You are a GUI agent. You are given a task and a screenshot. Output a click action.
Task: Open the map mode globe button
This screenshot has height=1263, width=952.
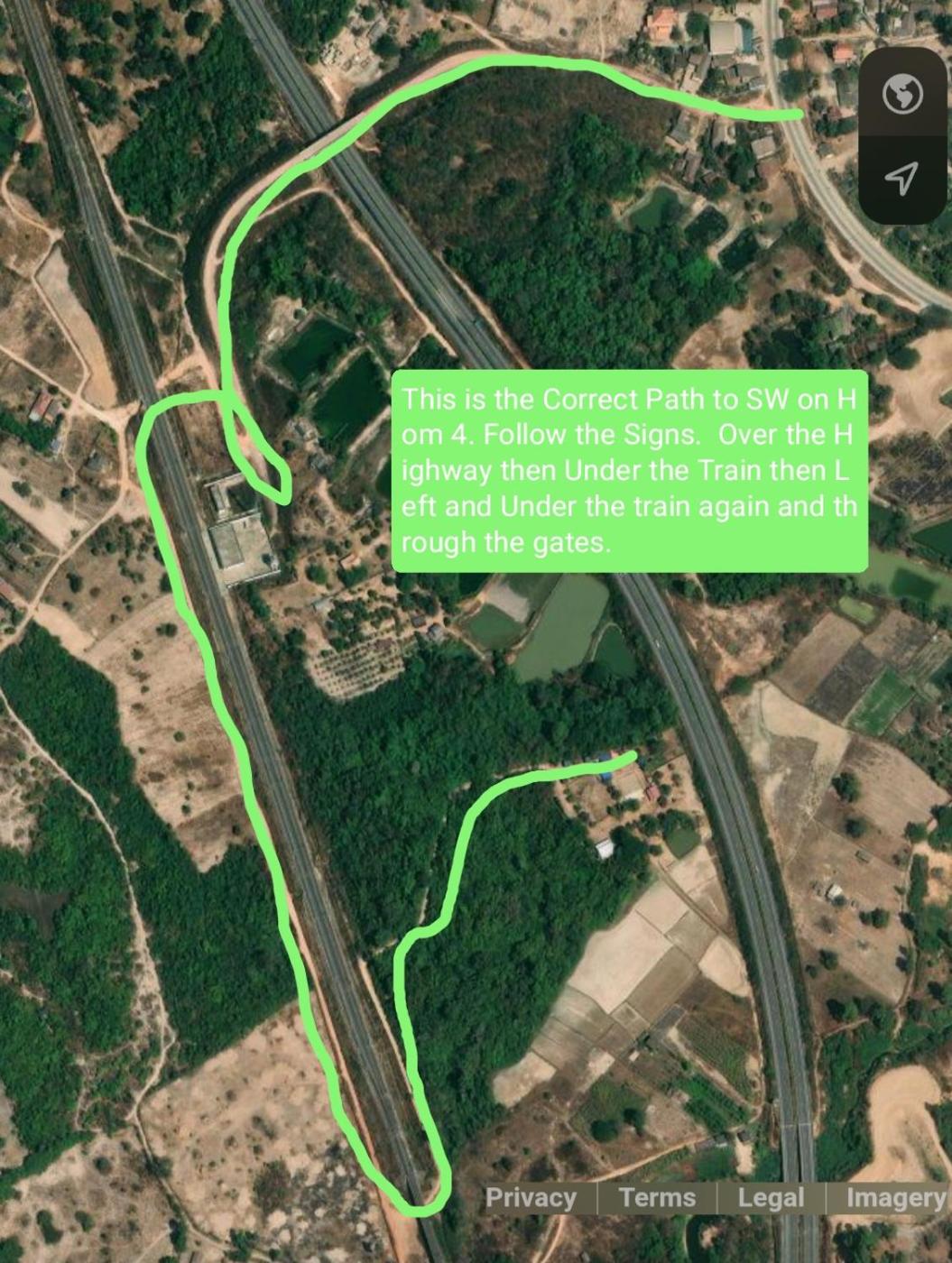902,94
